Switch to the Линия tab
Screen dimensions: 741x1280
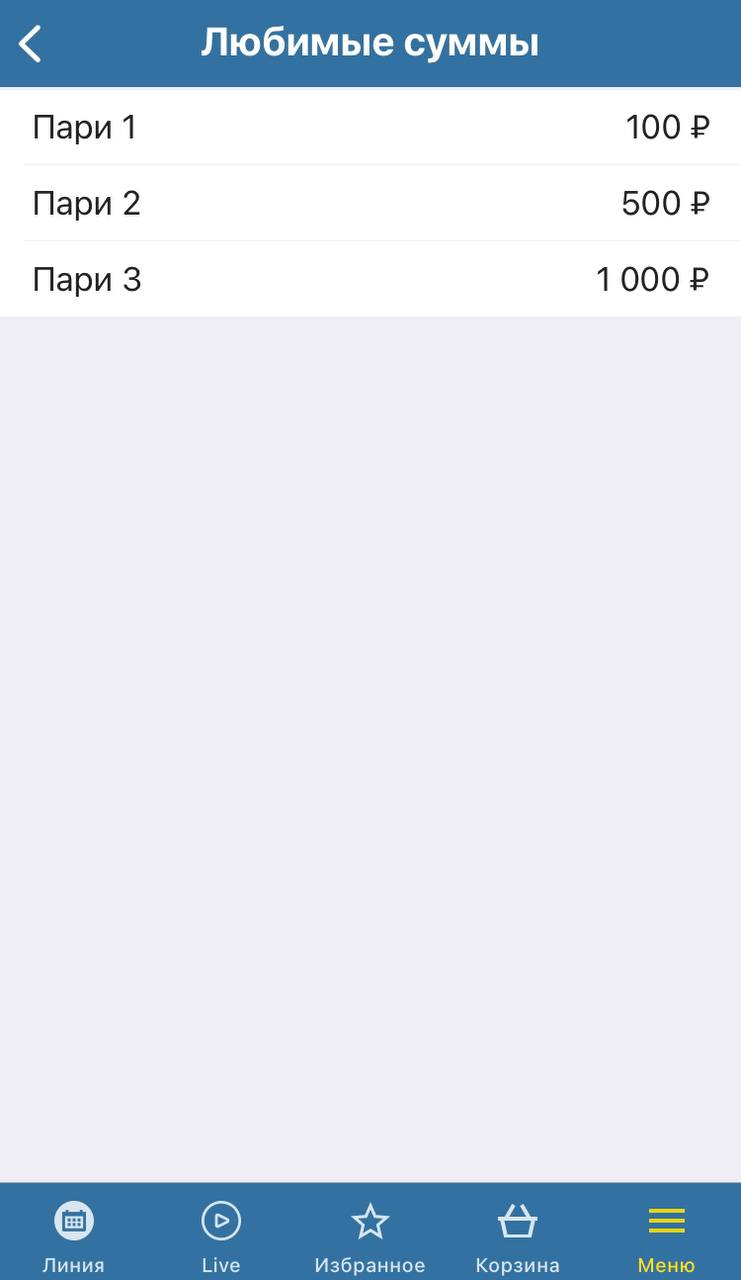tap(73, 1236)
